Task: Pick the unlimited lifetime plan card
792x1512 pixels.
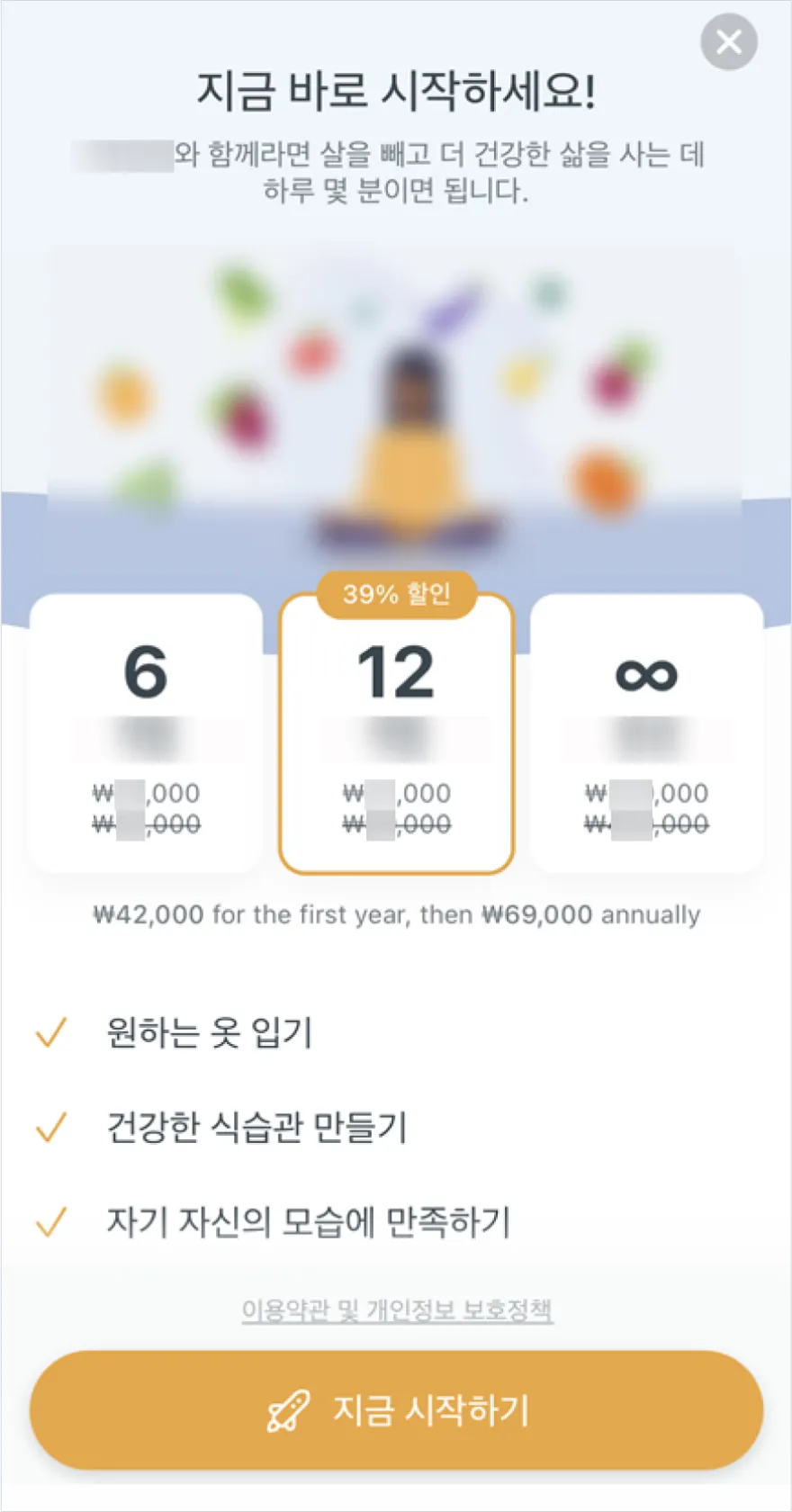Action: [646, 733]
